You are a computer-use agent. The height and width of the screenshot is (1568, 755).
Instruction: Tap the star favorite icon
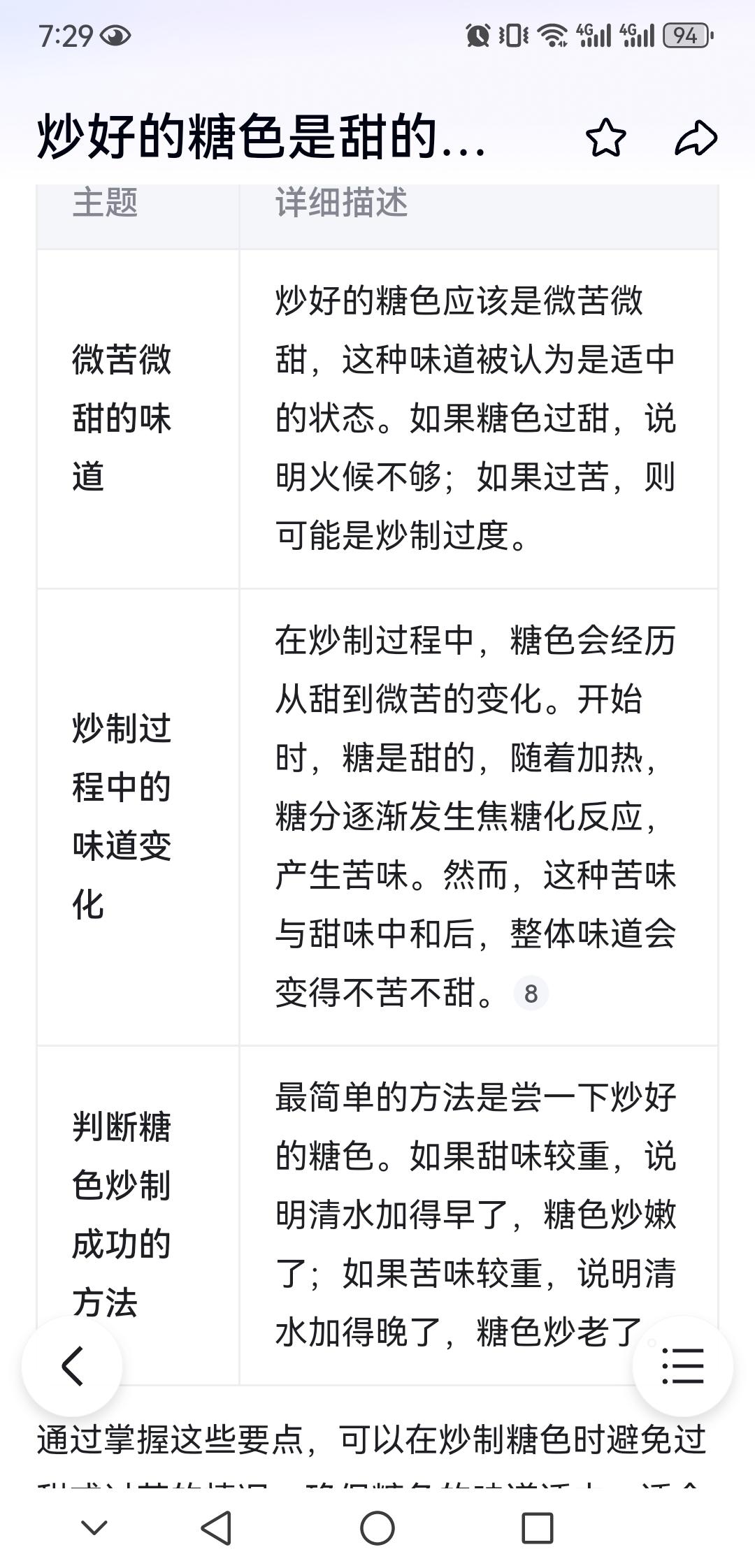pyautogui.click(x=605, y=139)
